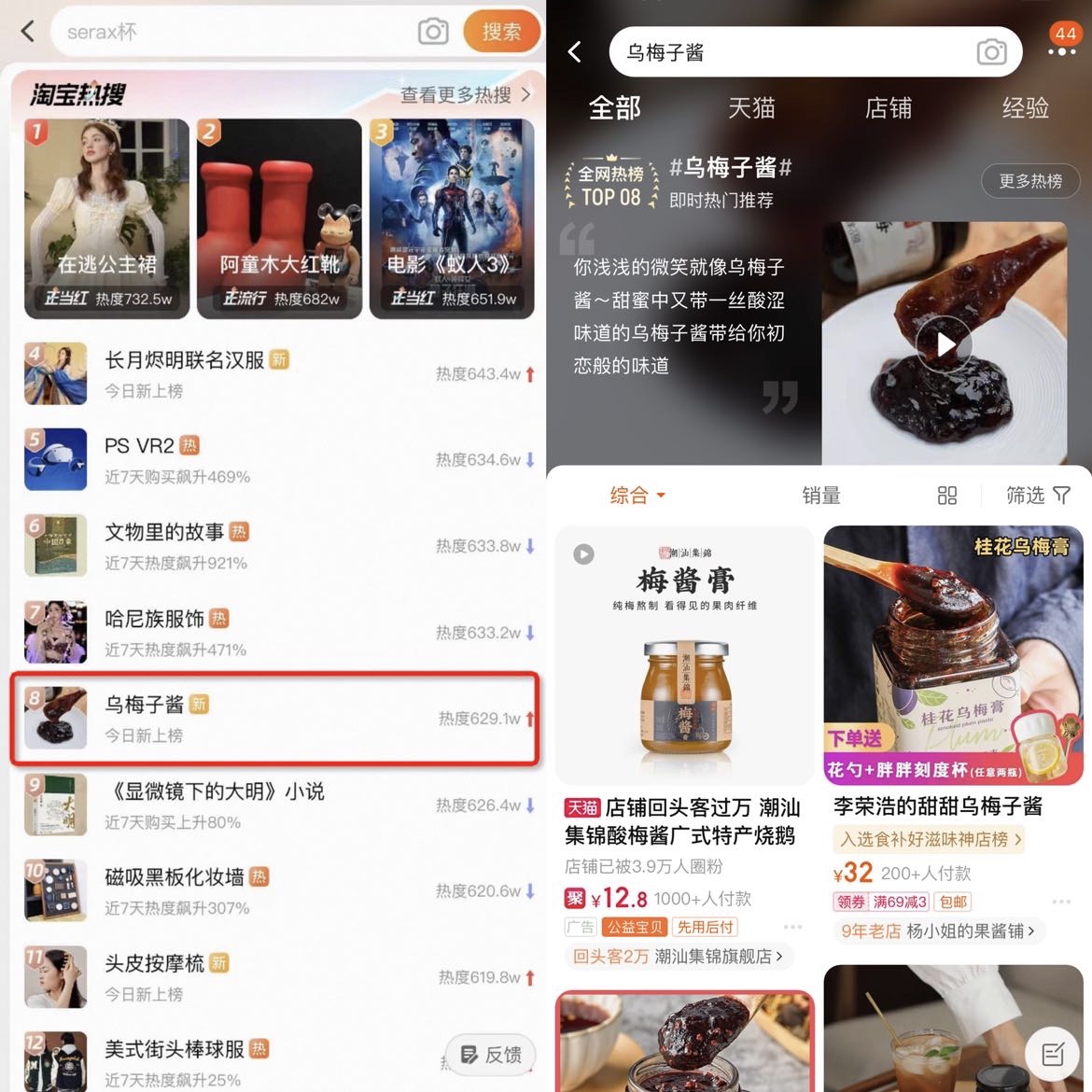Tap the orange 搜索 button
The width and height of the screenshot is (1092, 1092).
pos(501,32)
